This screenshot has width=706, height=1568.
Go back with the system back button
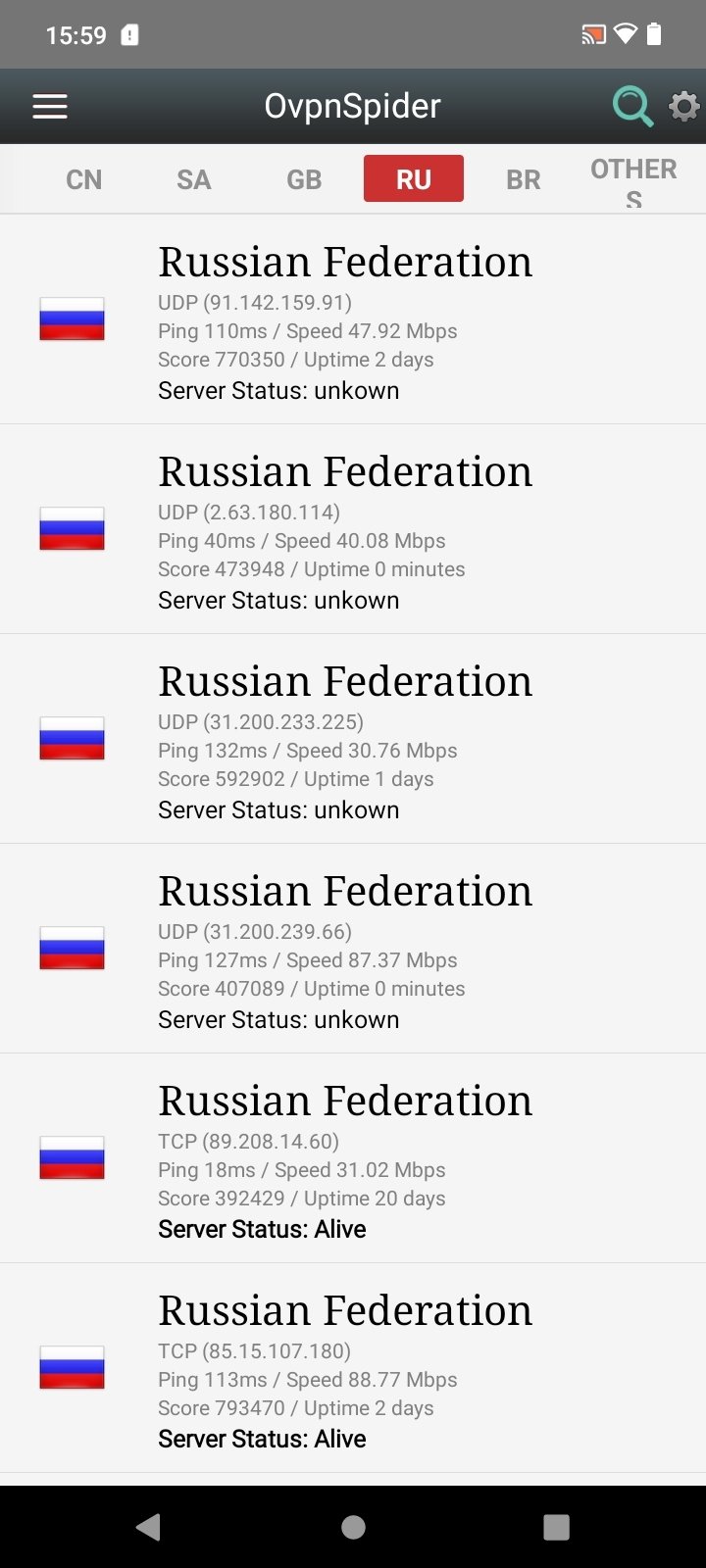click(149, 1527)
